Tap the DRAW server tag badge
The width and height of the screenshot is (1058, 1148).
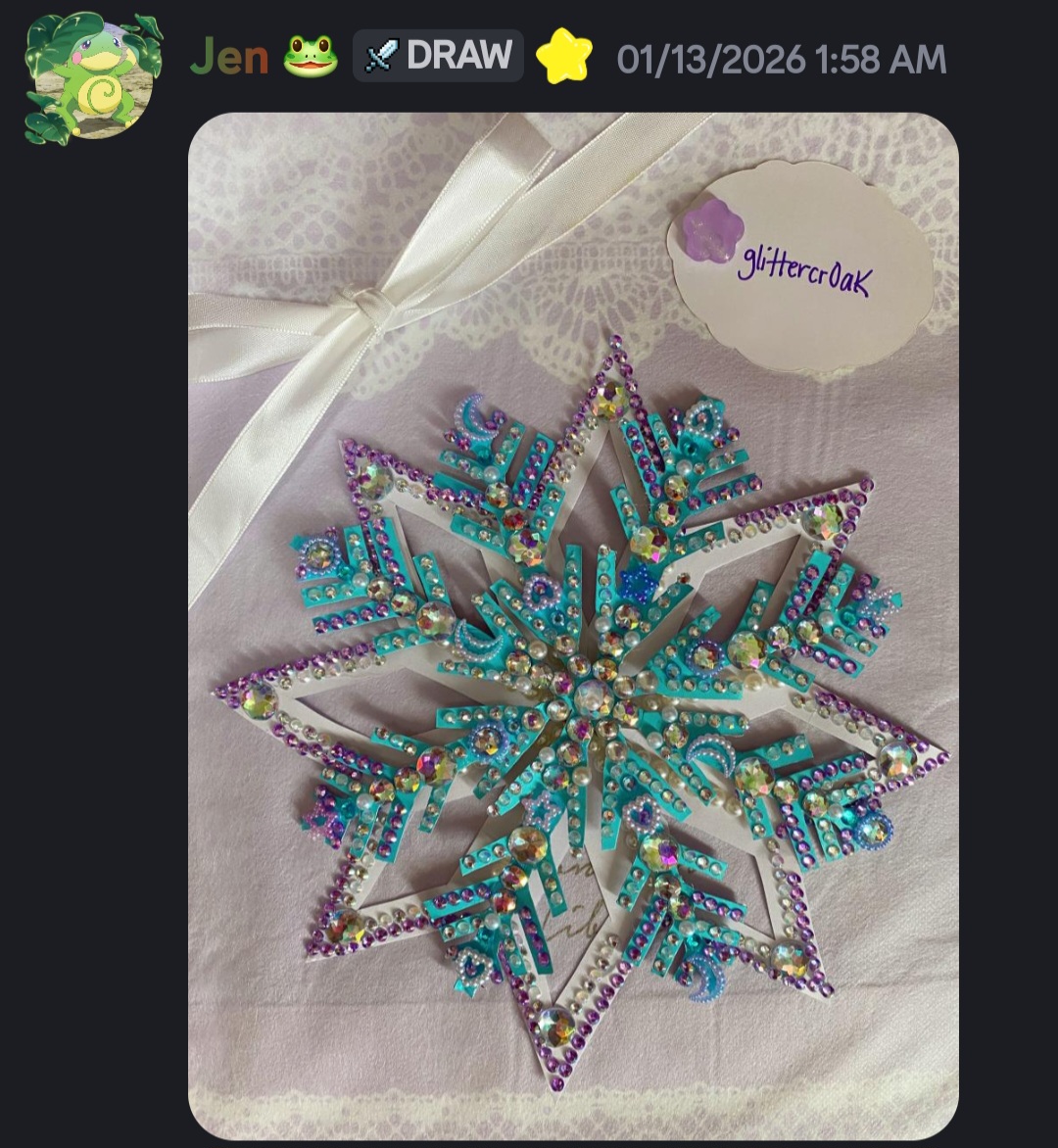click(438, 56)
